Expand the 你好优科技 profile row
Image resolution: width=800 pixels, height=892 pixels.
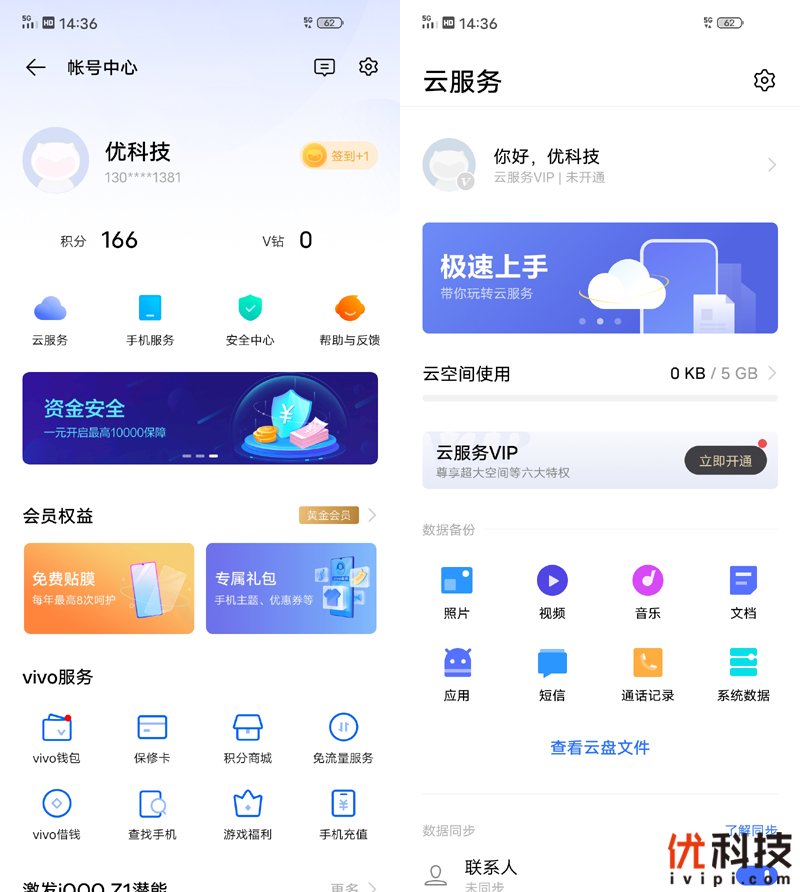coord(600,166)
